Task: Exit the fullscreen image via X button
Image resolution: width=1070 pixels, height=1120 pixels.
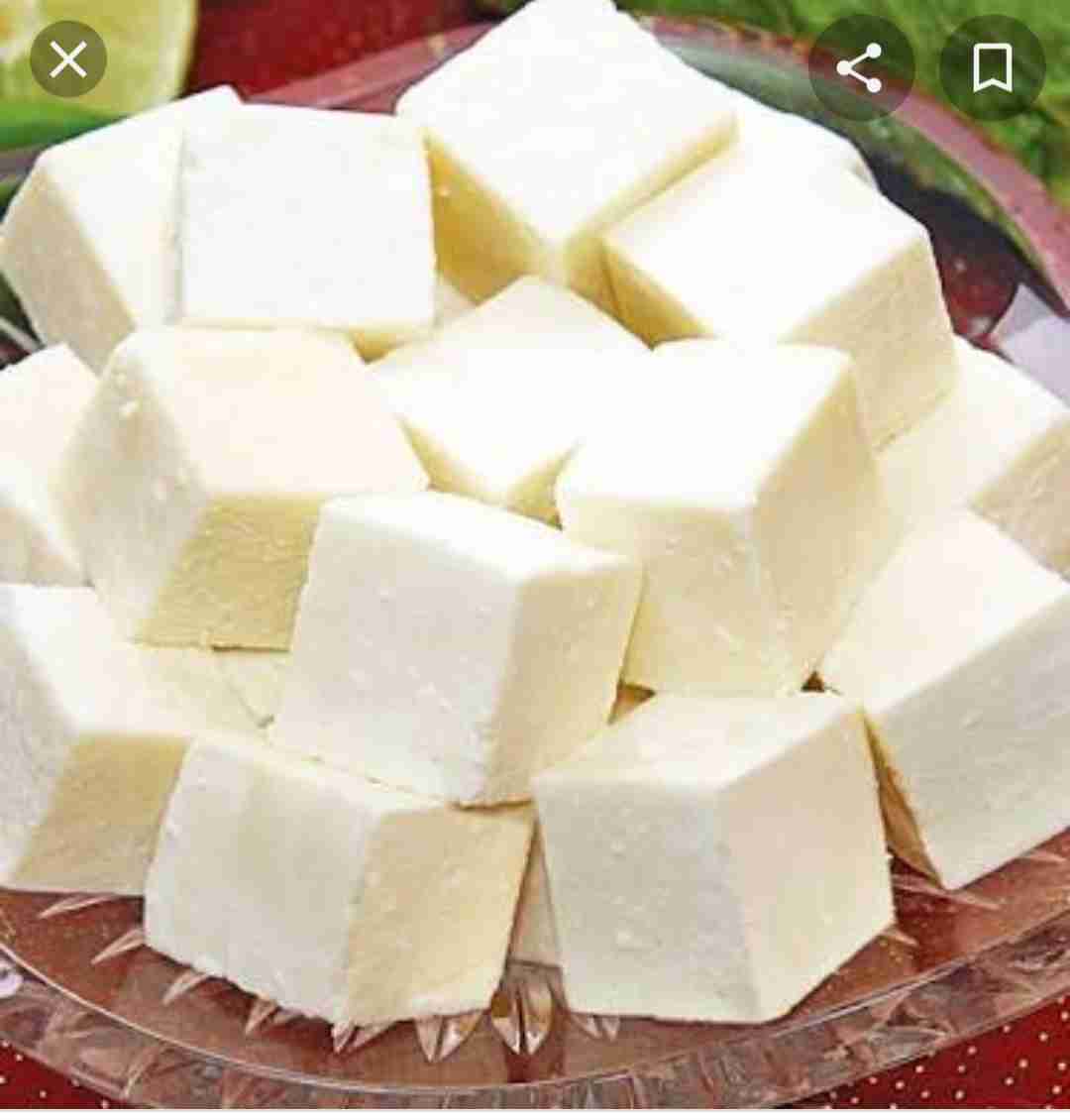Action: tap(67, 58)
